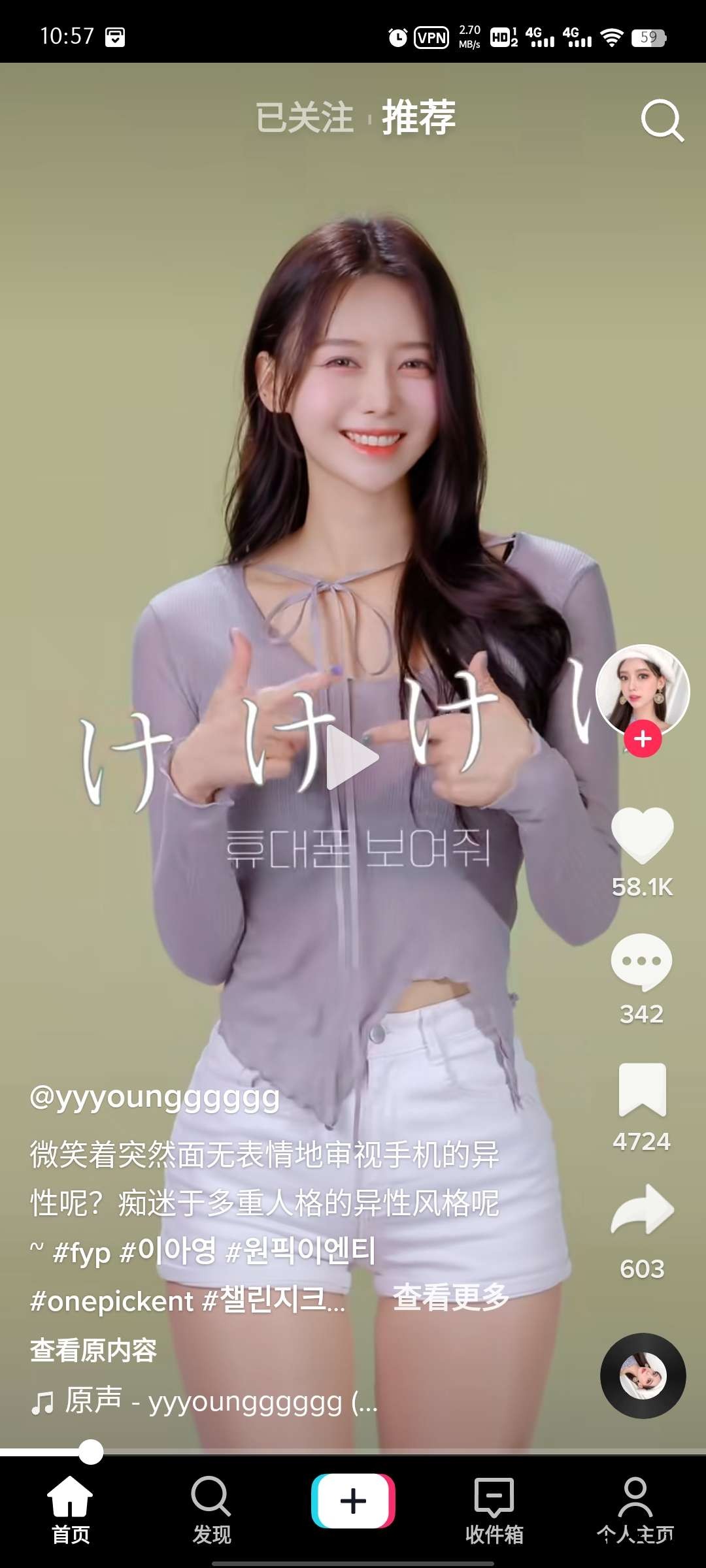Open the search magnifier at top right

point(662,121)
